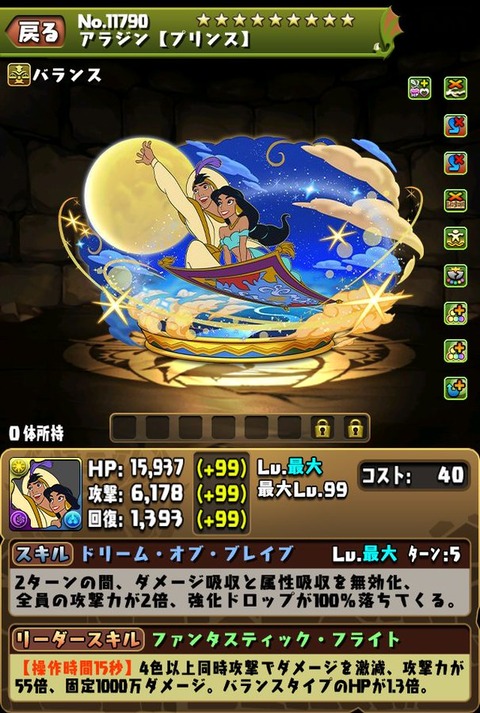View the tape resistance awakening icon

click(455, 201)
